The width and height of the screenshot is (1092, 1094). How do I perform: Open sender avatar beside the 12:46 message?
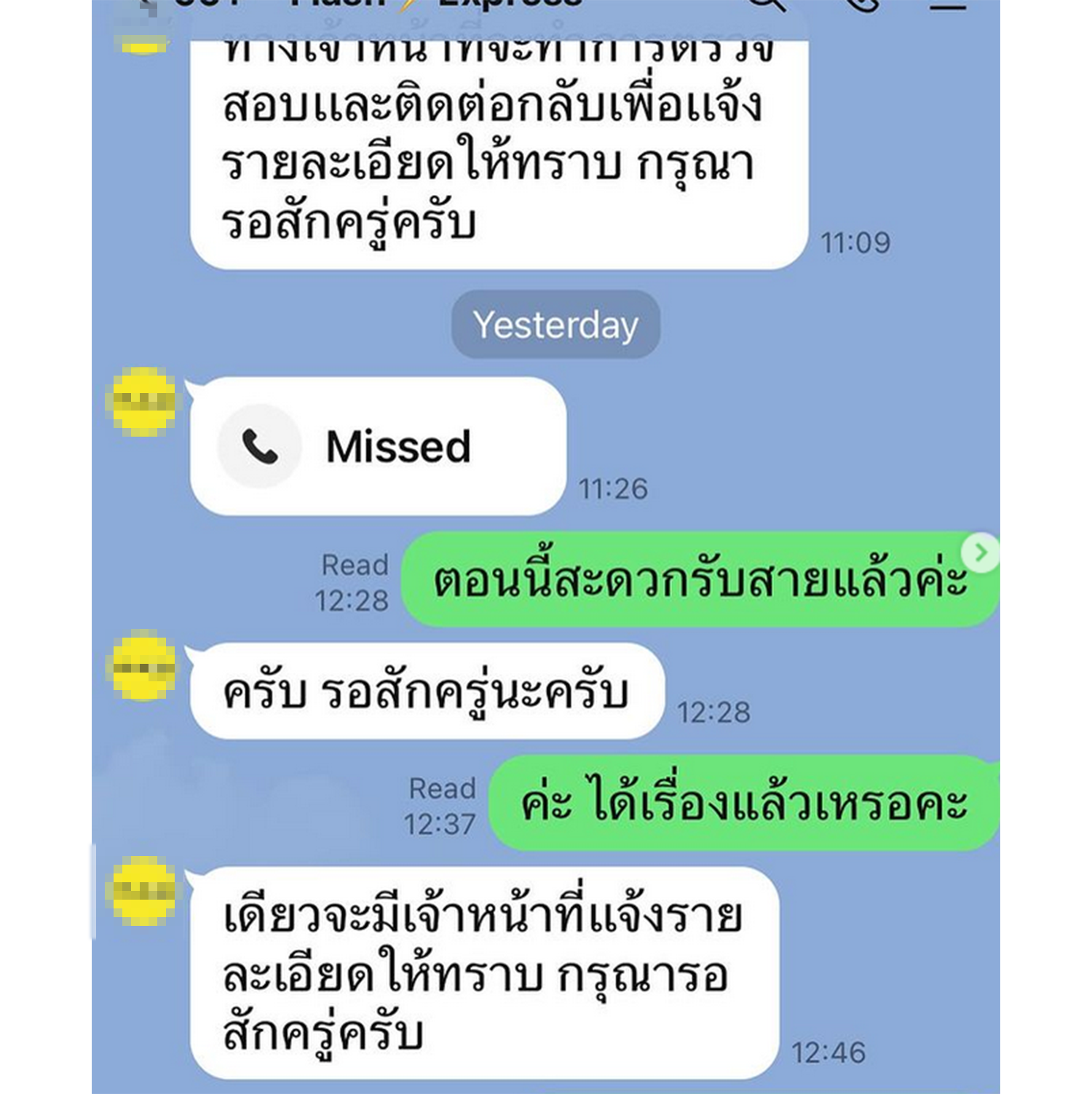click(142, 889)
